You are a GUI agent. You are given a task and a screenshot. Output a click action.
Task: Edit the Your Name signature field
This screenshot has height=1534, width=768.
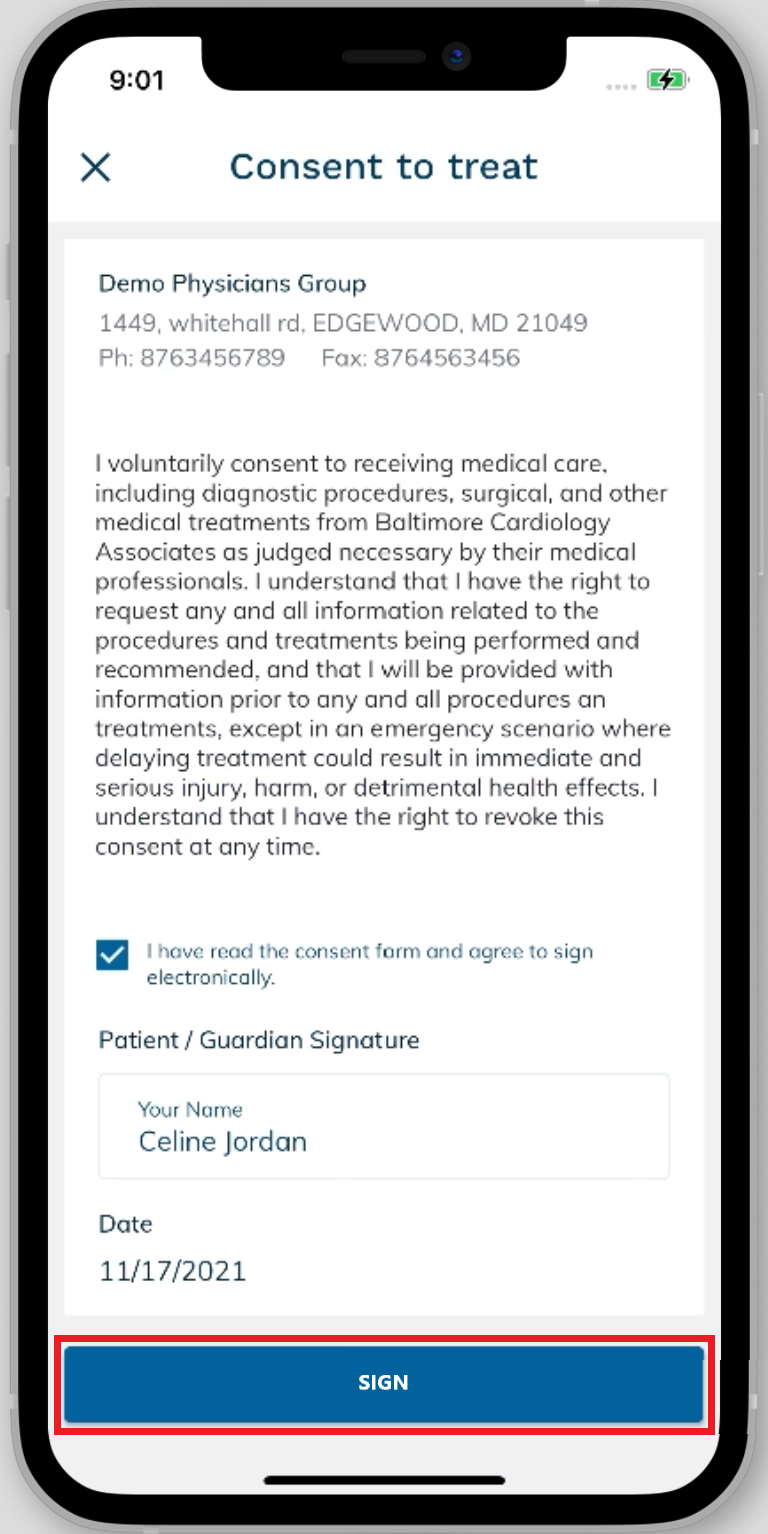[x=383, y=1127]
